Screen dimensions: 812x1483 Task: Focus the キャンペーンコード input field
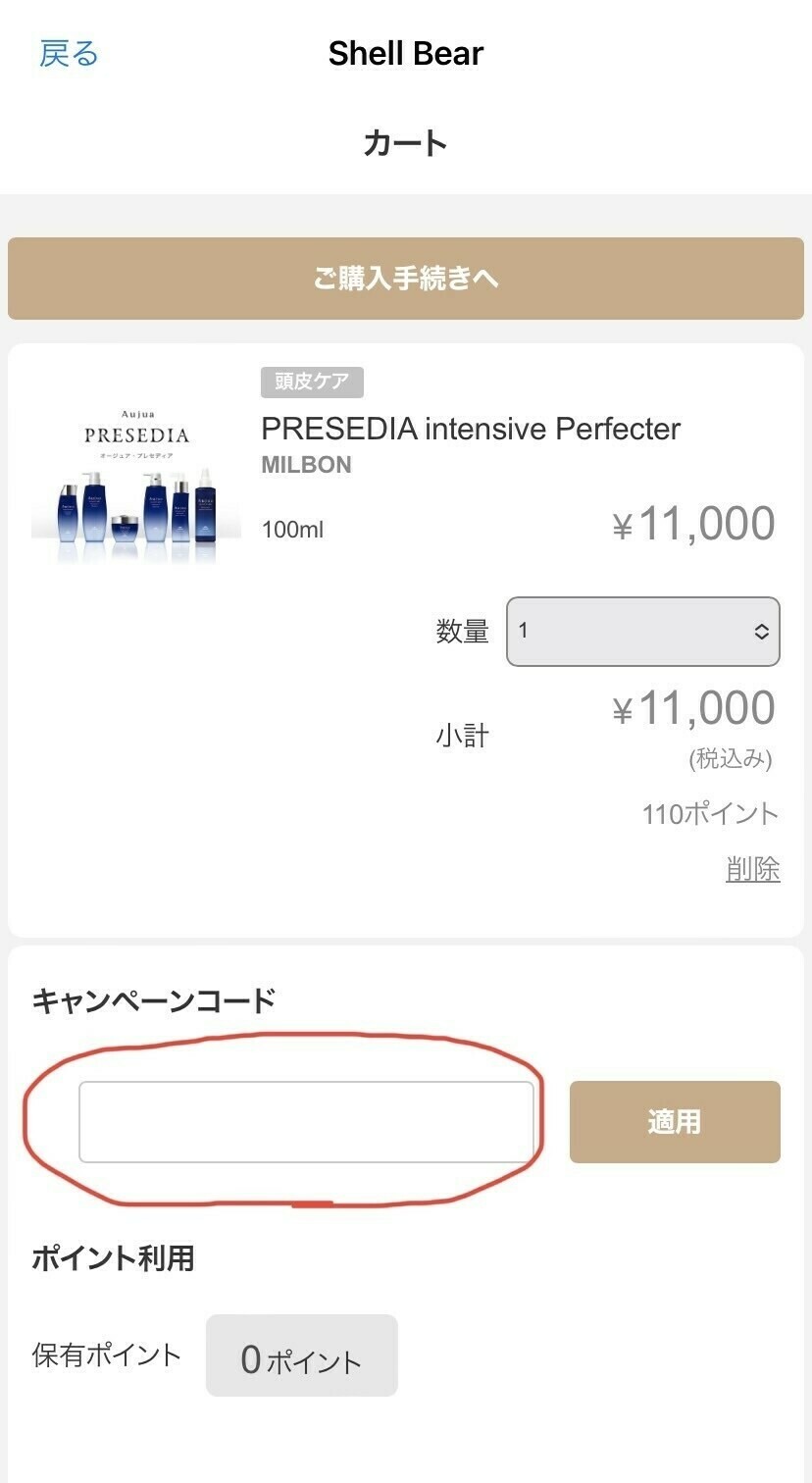[x=306, y=1122]
